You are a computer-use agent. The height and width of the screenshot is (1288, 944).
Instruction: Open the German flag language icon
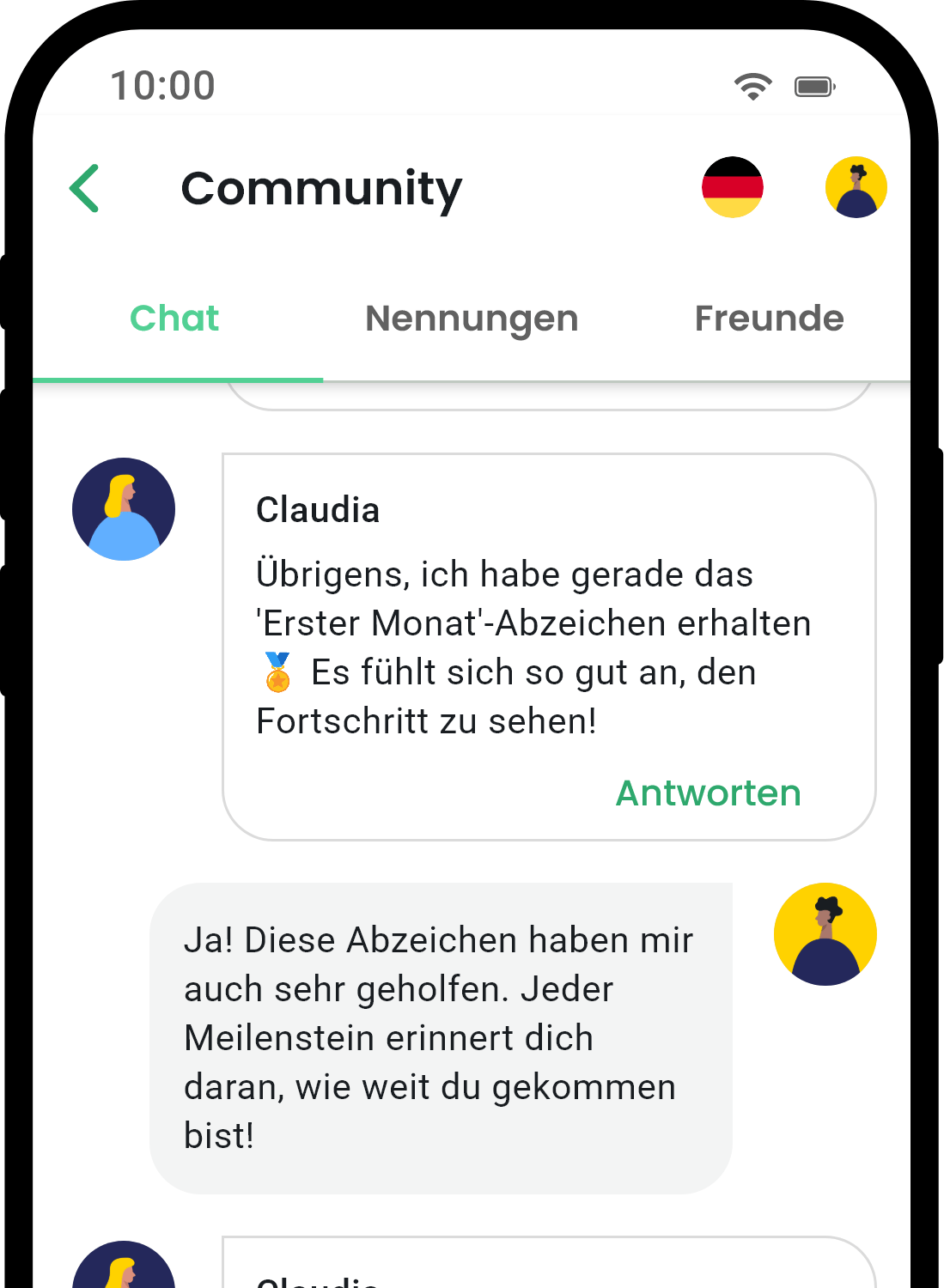click(732, 186)
